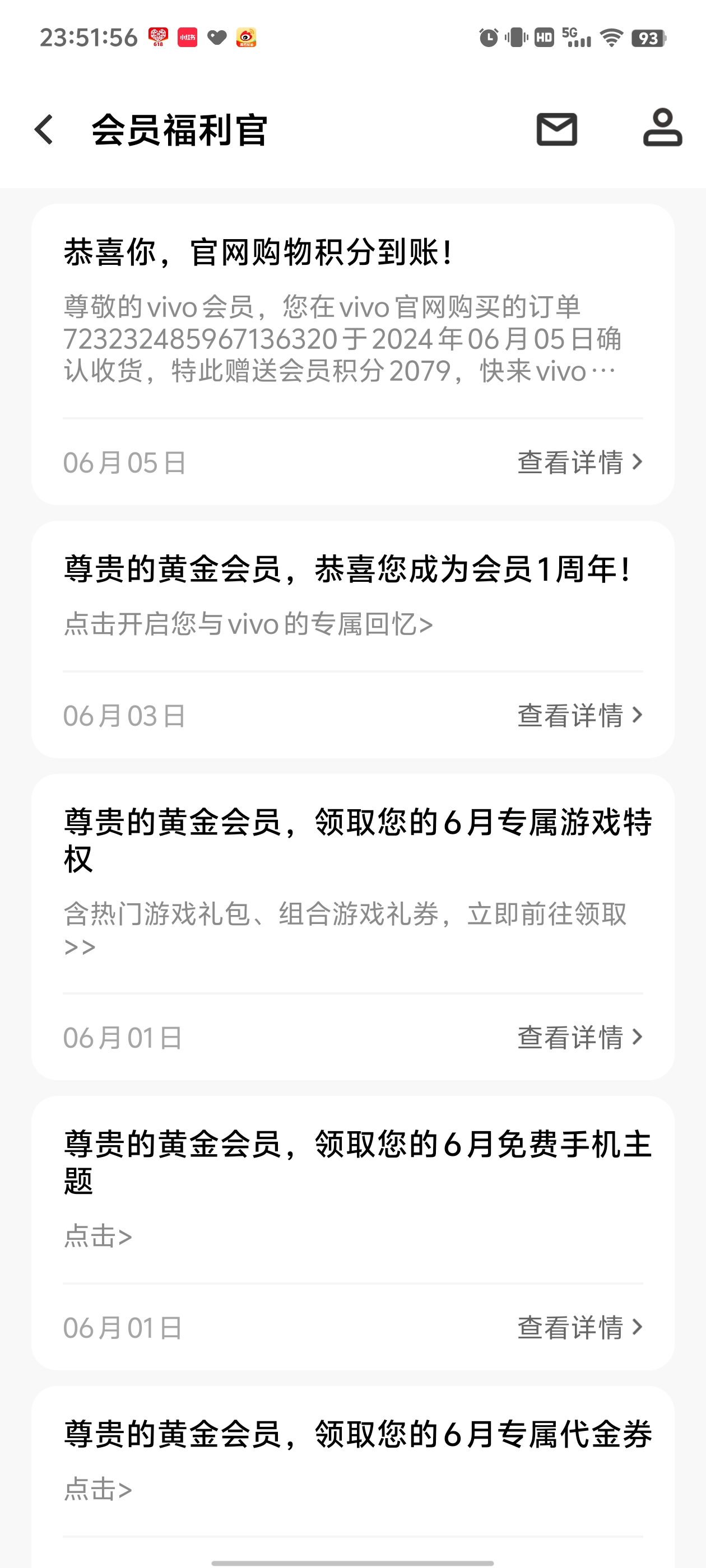
Task: Go back from 会员福利官 page
Action: point(44,130)
